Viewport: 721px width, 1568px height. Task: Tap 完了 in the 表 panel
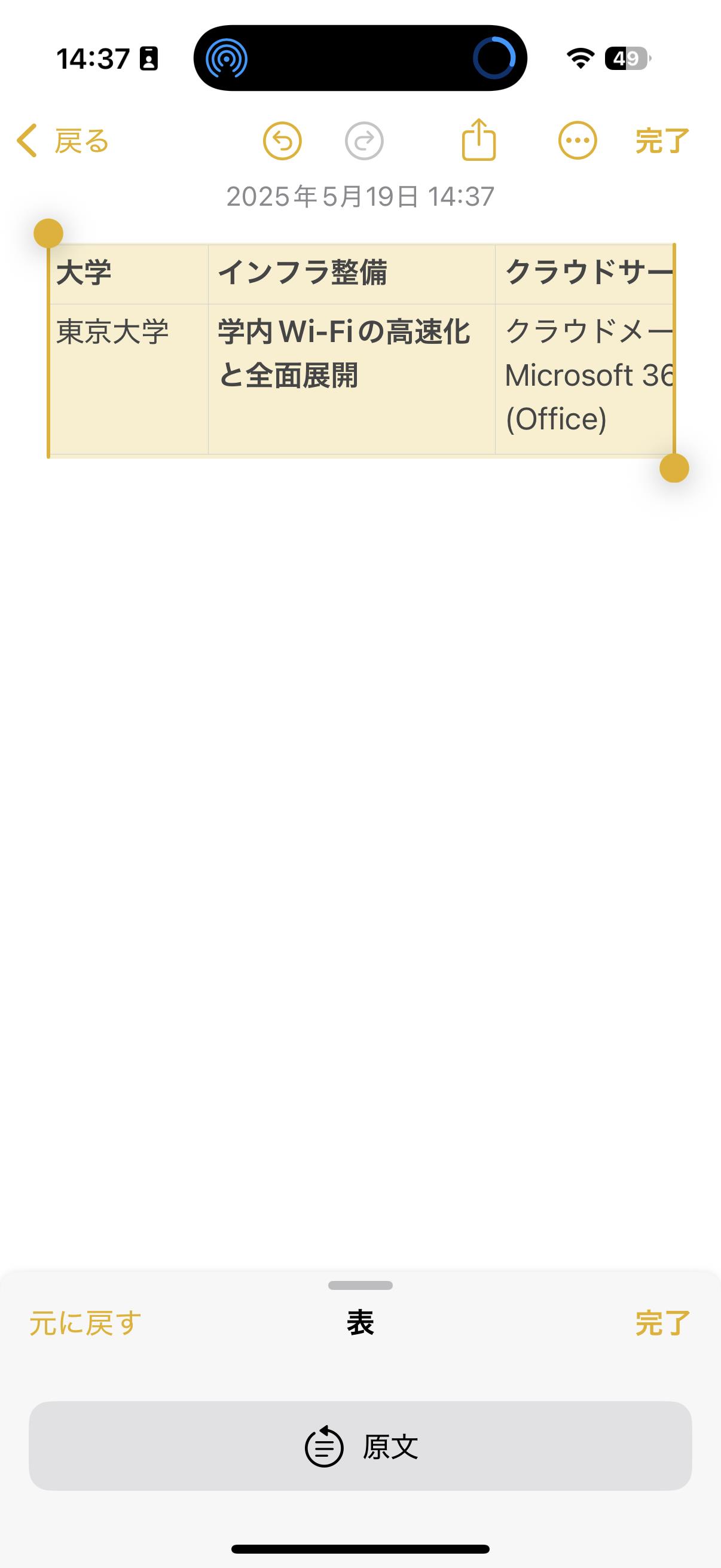[x=662, y=1323]
